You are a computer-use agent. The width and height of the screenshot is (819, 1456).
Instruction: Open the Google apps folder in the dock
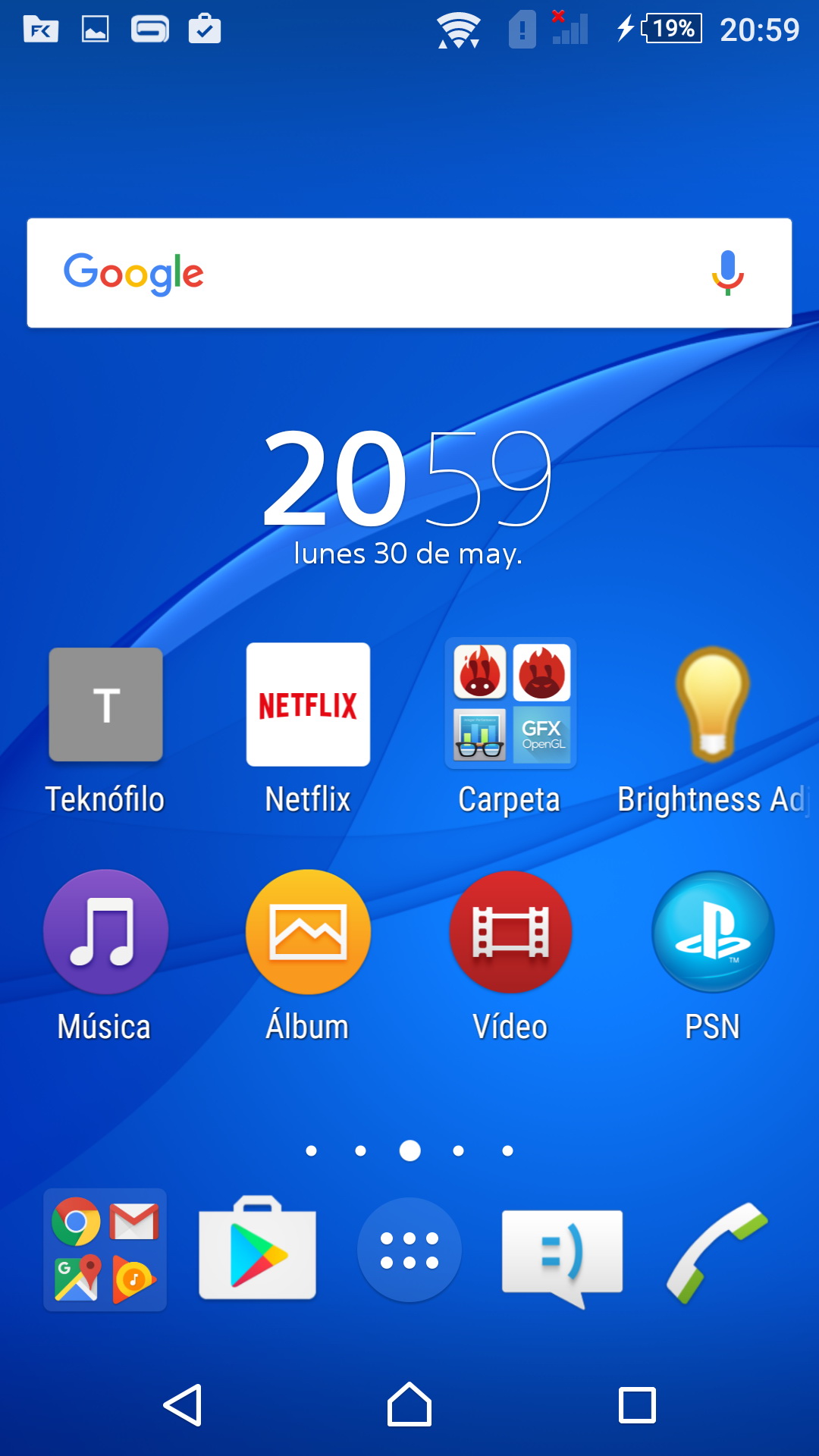105,1250
